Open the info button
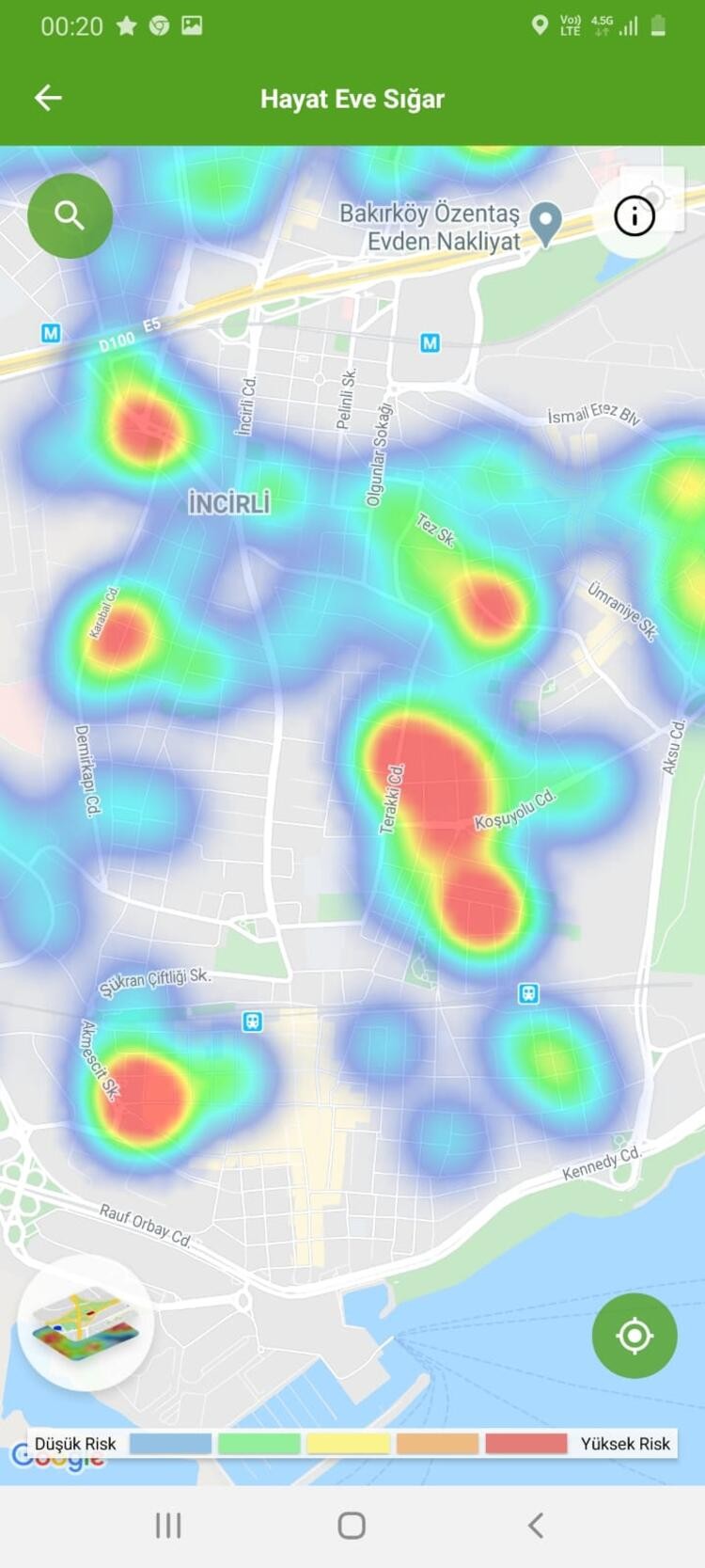 coord(634,216)
